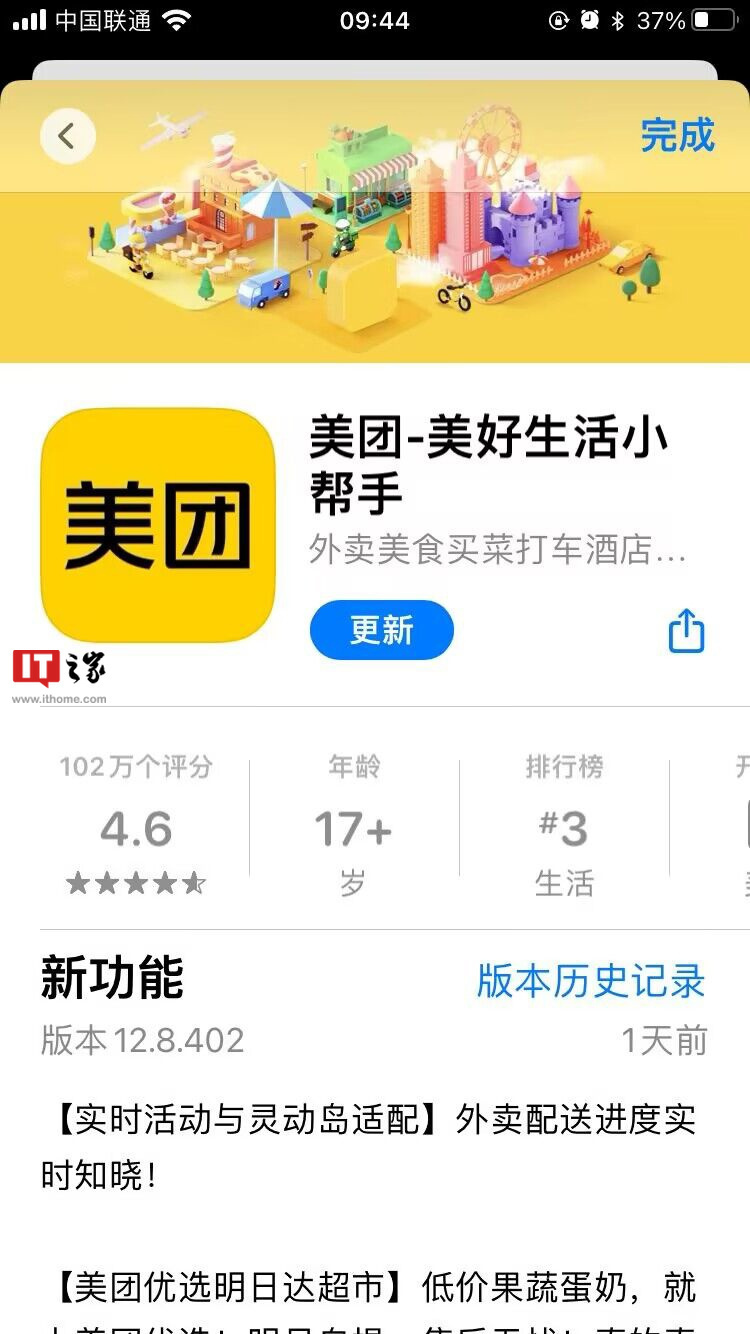The width and height of the screenshot is (750, 1334).
Task: Open 版本历史记录 link
Action: 591,982
